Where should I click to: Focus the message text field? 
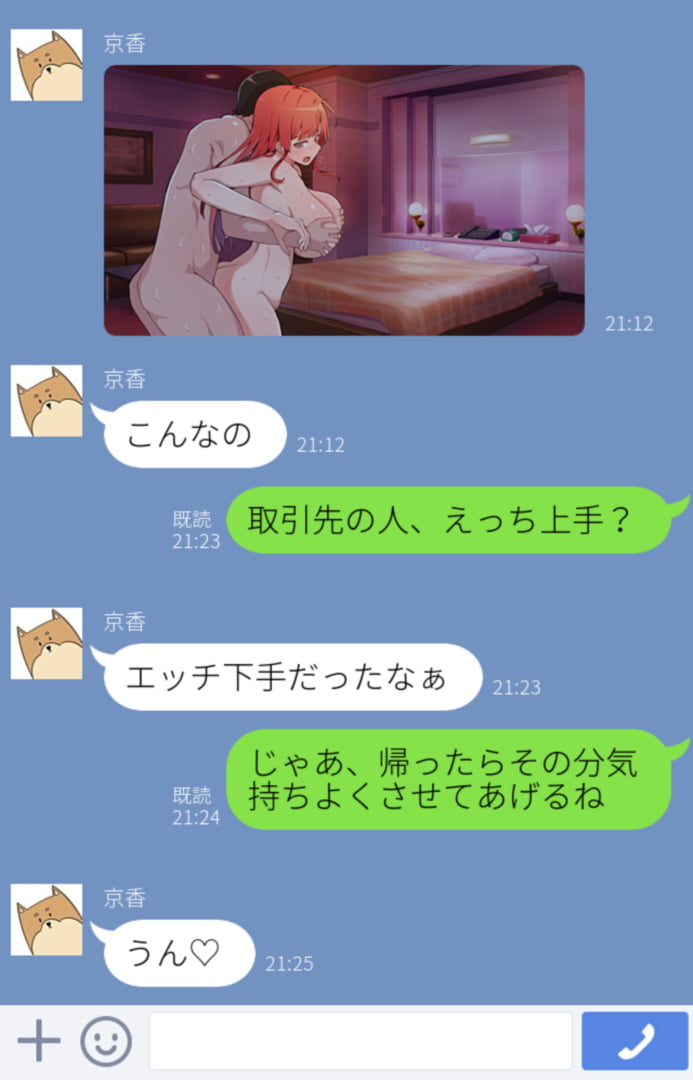pos(360,1041)
